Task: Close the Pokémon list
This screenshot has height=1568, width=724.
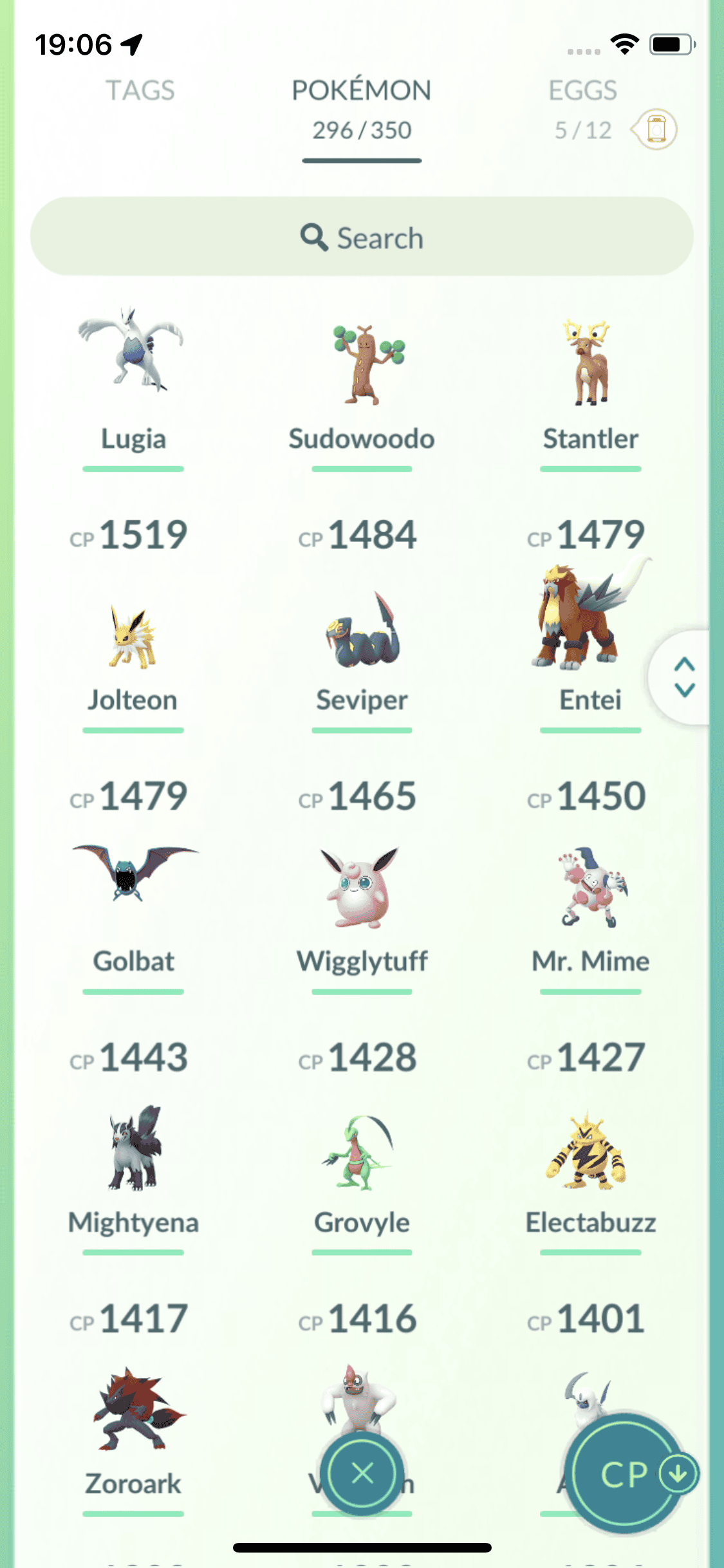Action: point(362,1473)
